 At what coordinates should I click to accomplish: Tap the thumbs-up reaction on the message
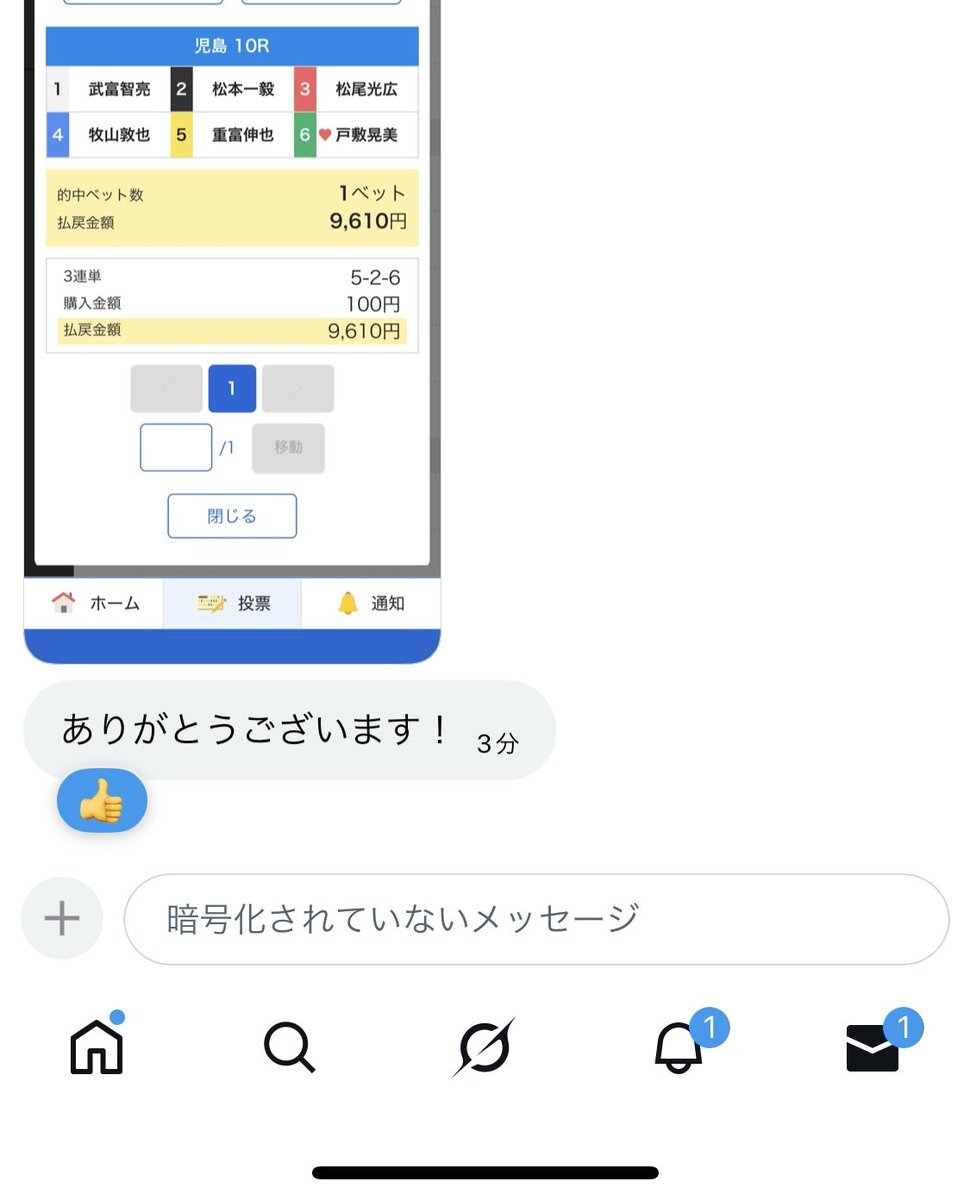point(102,802)
